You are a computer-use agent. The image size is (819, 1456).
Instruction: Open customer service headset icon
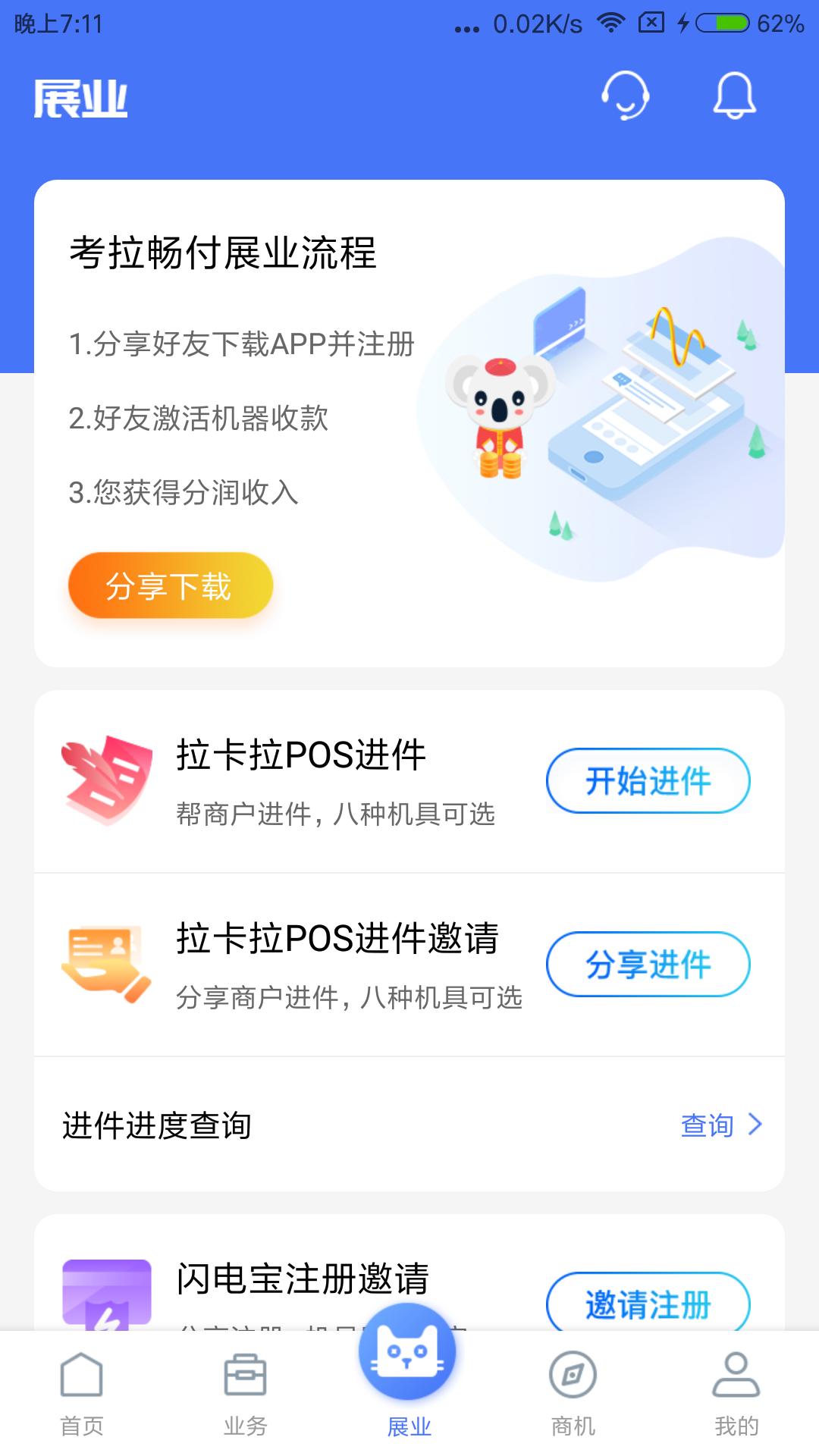pos(625,96)
